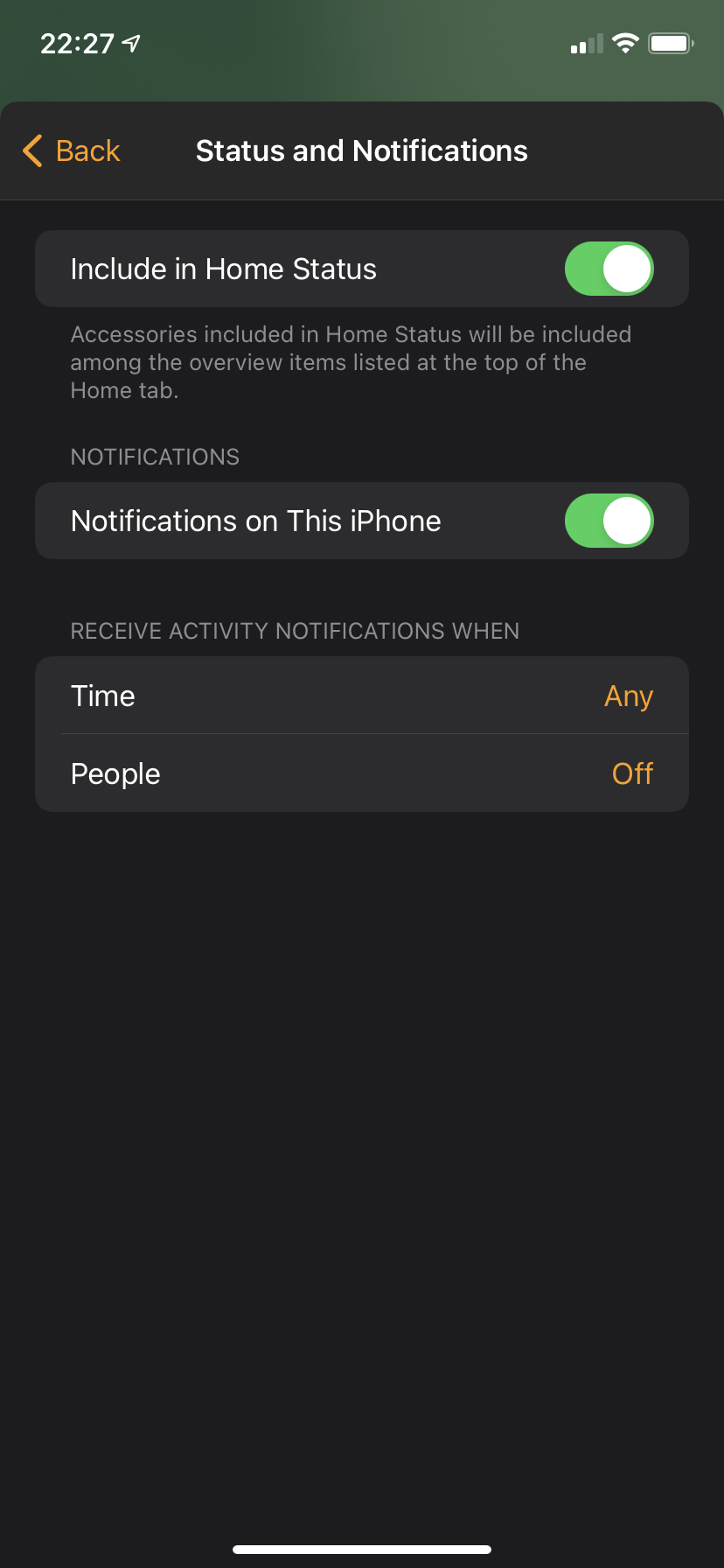Open the People notification settings
Viewport: 724px width, 1568px height.
[x=362, y=773]
